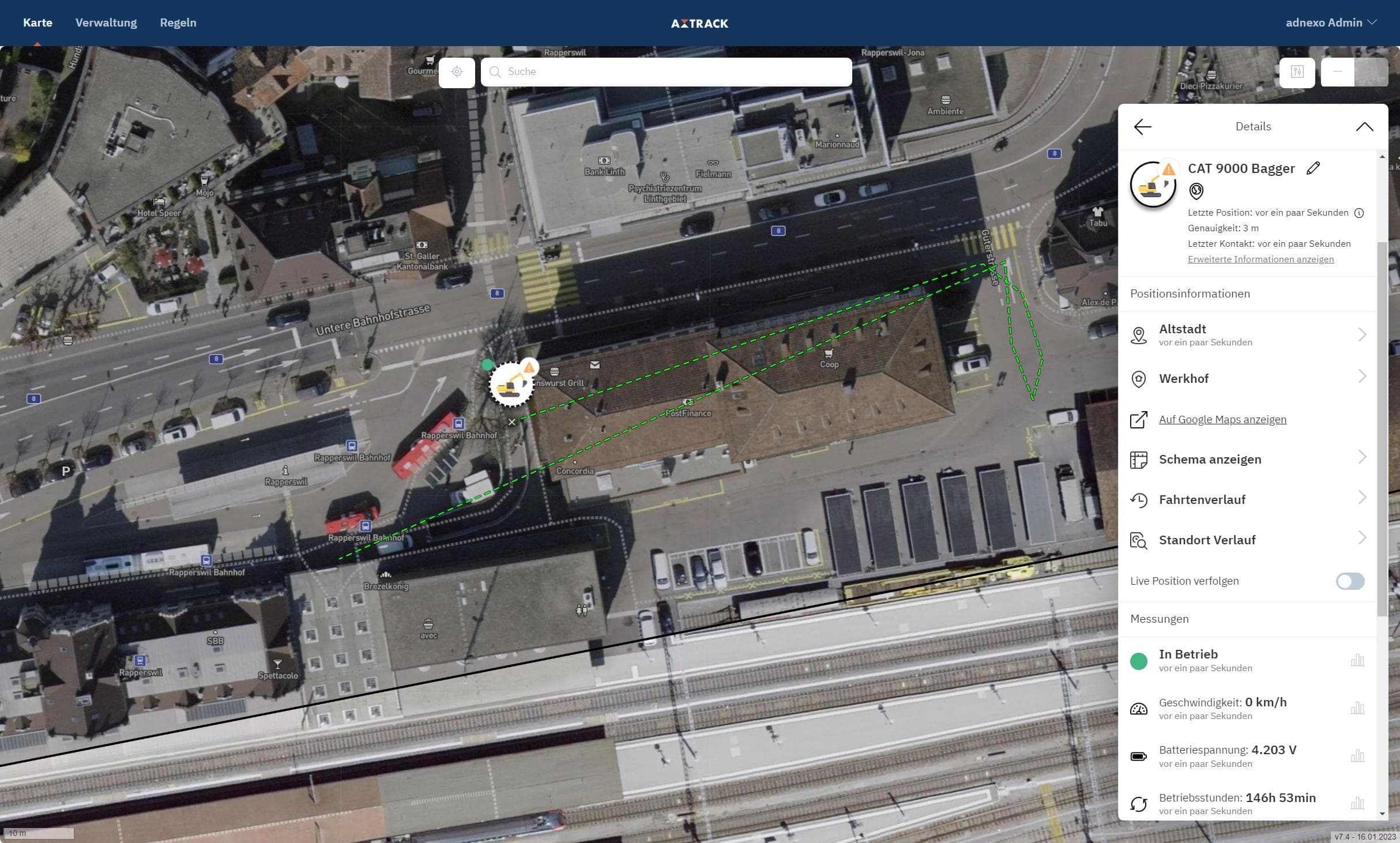Image resolution: width=1400 pixels, height=843 pixels.
Task: Open the map filter settings button
Action: [x=1297, y=72]
